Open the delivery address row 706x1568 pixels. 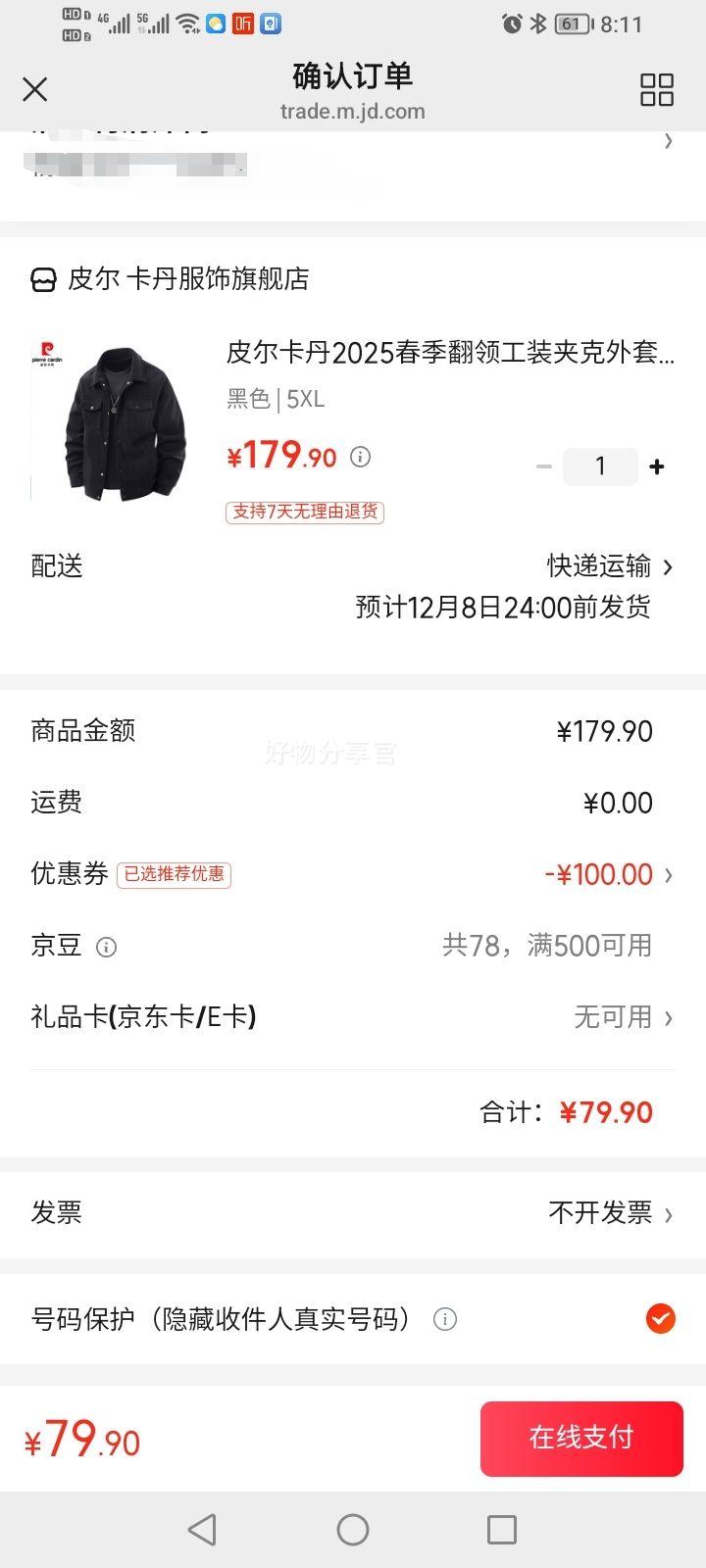(x=353, y=157)
